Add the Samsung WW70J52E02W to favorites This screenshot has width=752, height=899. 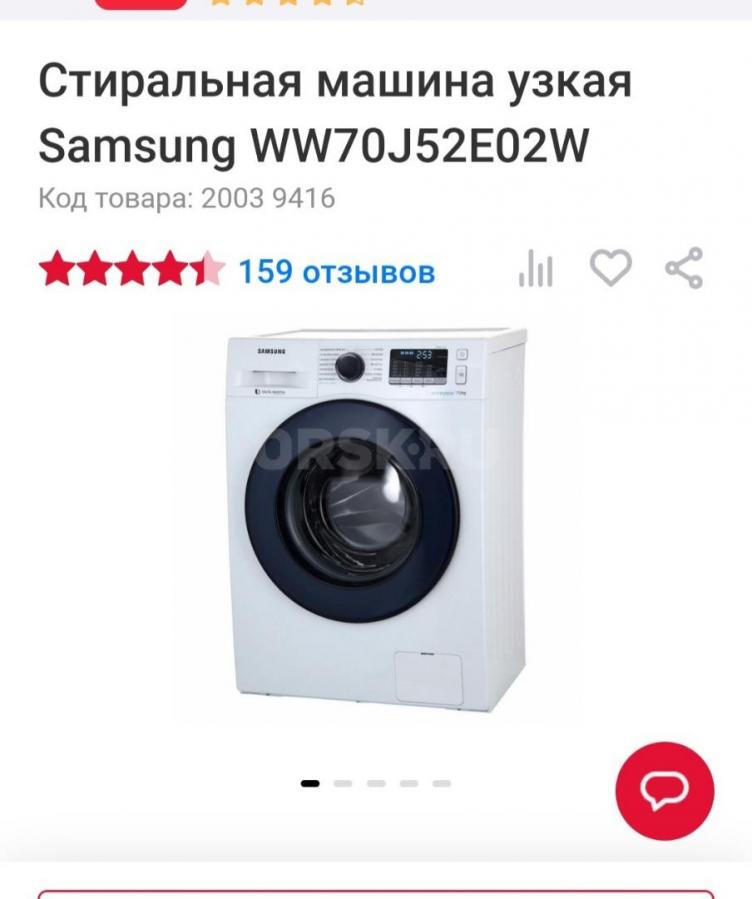tap(610, 269)
